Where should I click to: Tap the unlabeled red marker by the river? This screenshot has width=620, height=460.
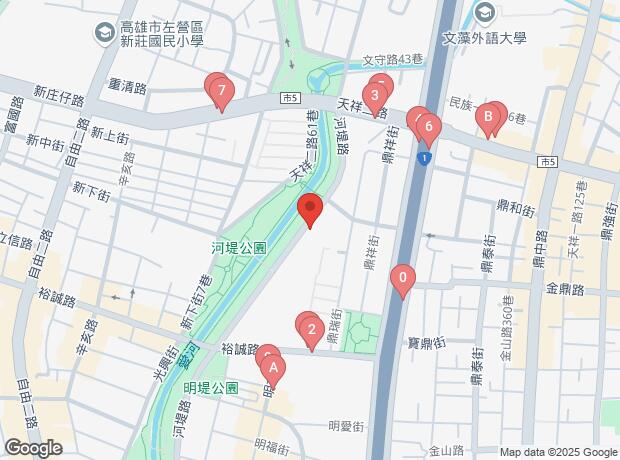(310, 209)
